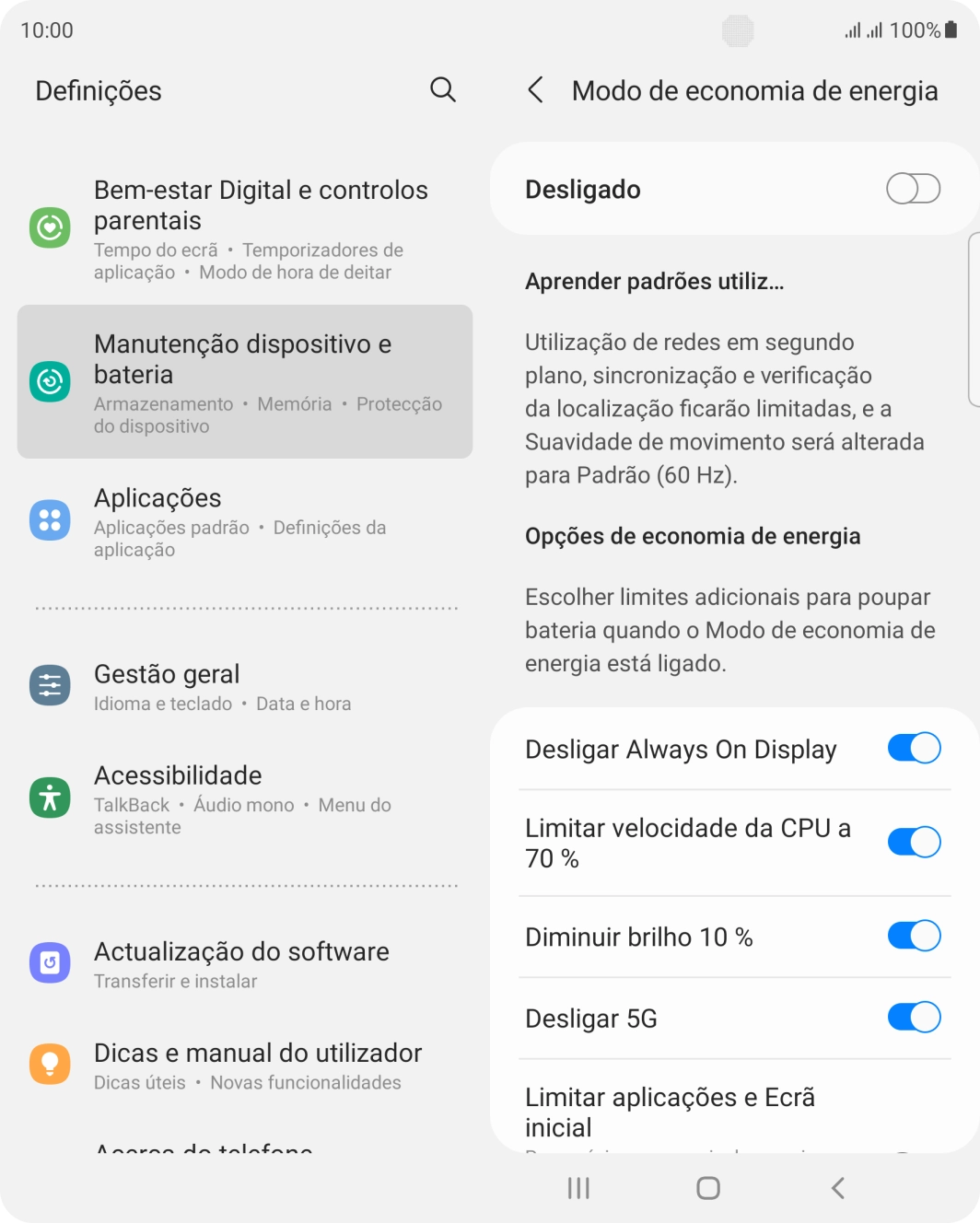Tap the Actualização do software icon
Image resolution: width=980 pixels, height=1223 pixels.
51,963
